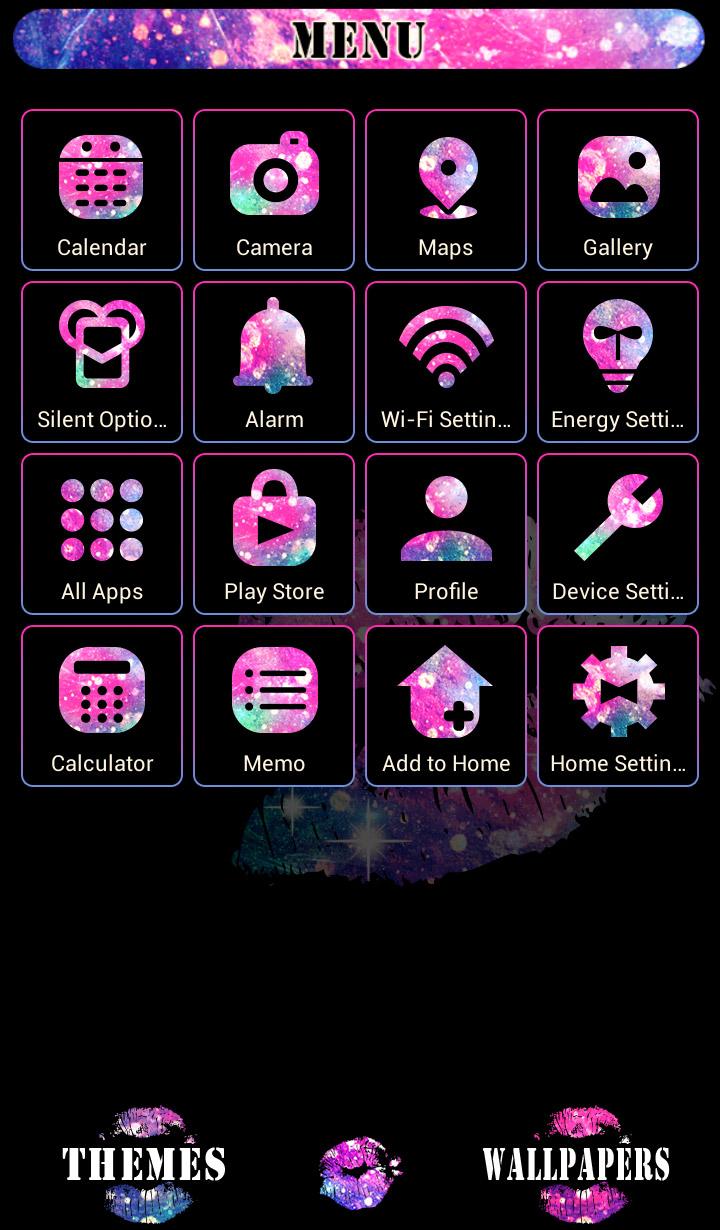View the Gallery
The image size is (720, 1230).
617,189
